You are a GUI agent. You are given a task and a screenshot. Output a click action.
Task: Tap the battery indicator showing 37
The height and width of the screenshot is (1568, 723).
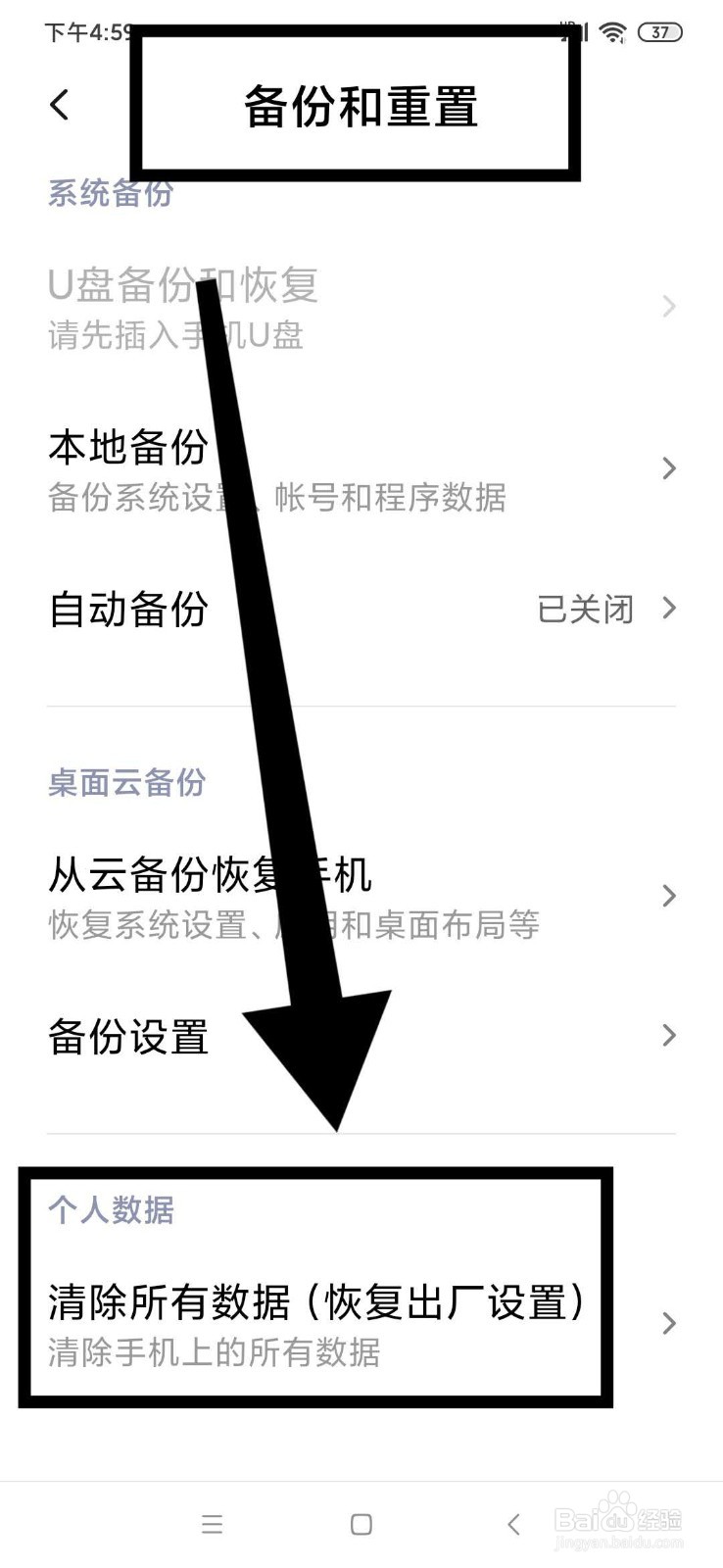point(659,31)
